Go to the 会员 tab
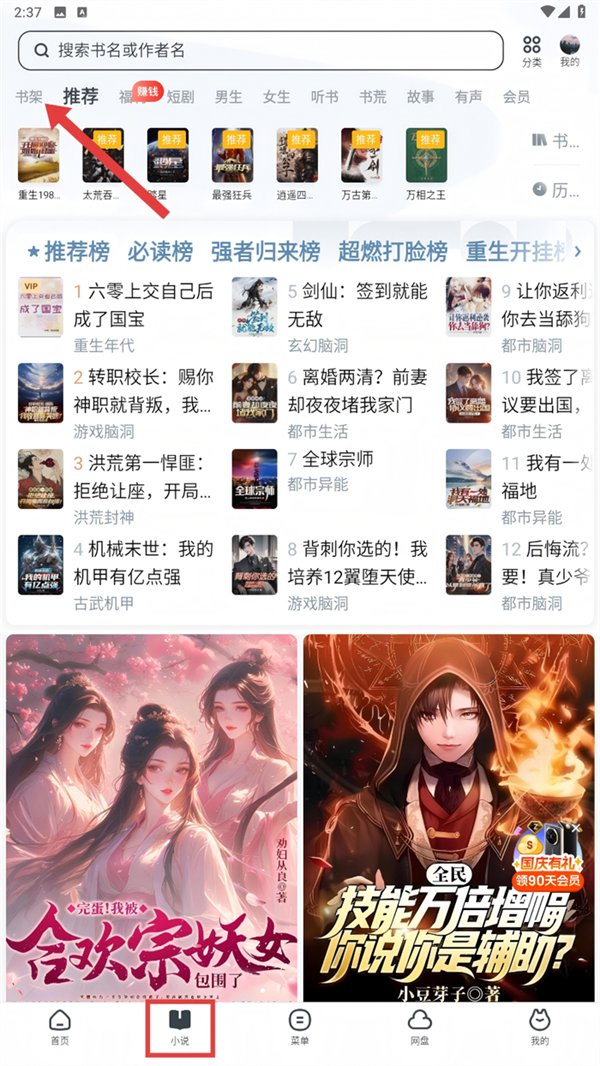This screenshot has width=600, height=1066. tap(516, 97)
